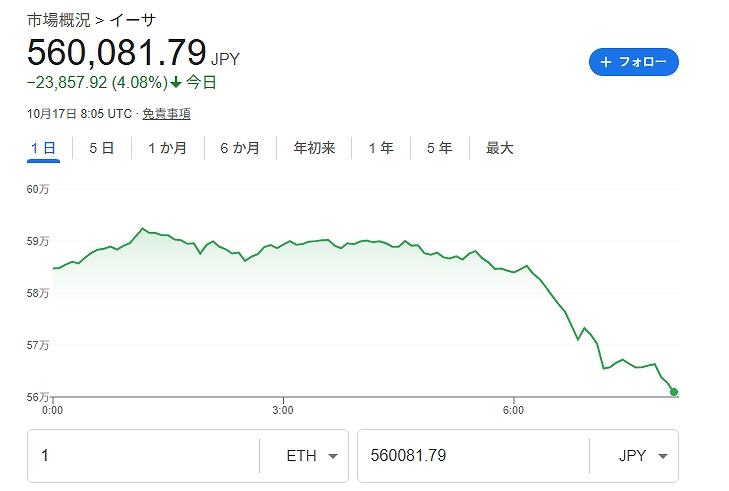Edit the JPY amount field
Viewport: 729px width, 491px height.
click(x=470, y=456)
